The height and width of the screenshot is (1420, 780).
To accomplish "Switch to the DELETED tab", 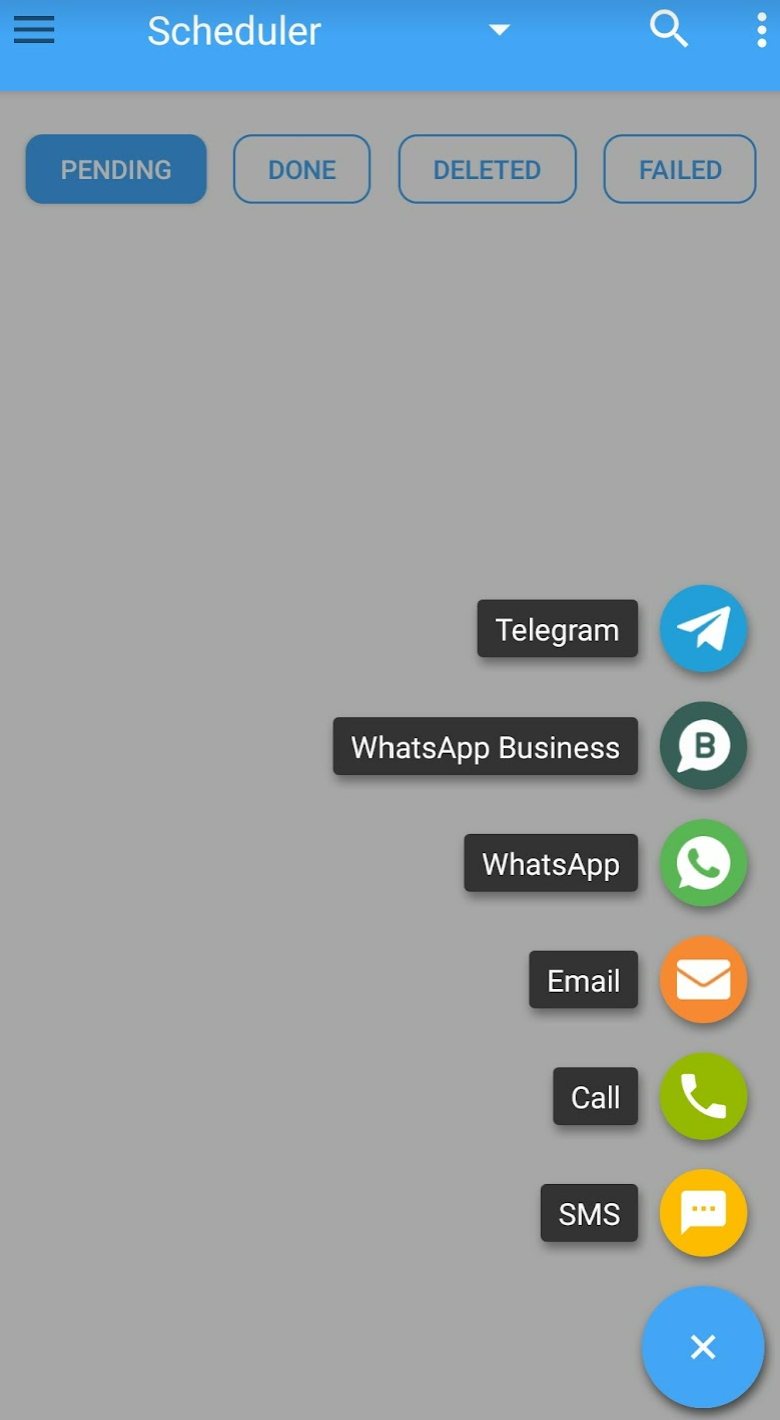I will pyautogui.click(x=487, y=169).
